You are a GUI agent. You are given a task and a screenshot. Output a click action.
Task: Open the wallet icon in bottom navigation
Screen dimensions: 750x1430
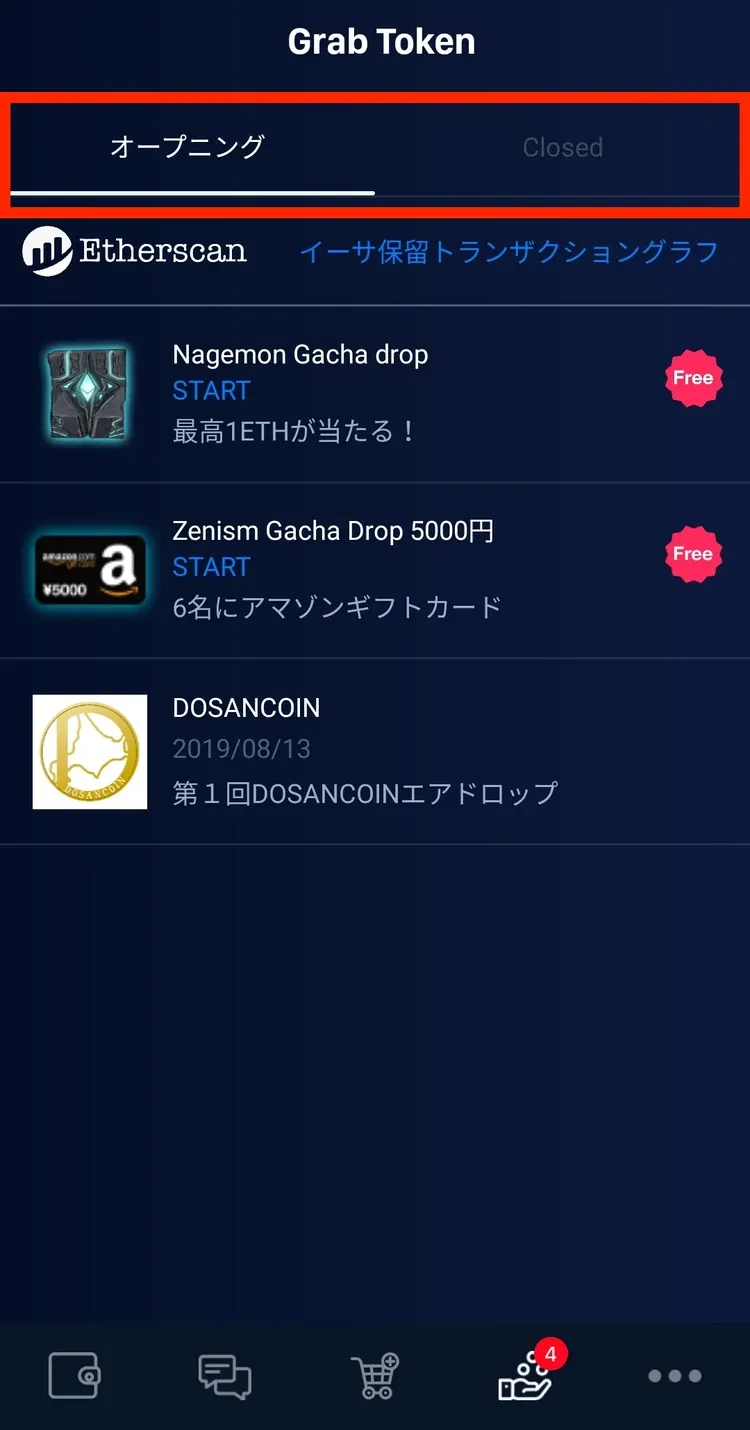[x=75, y=1375]
